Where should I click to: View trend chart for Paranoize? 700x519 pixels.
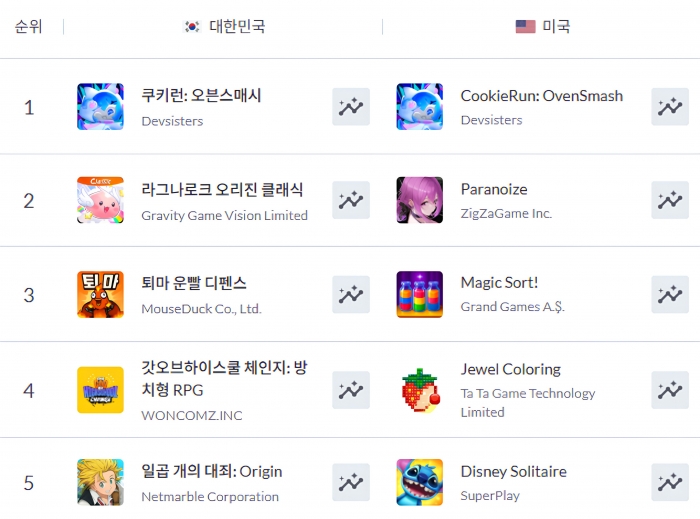click(x=670, y=200)
